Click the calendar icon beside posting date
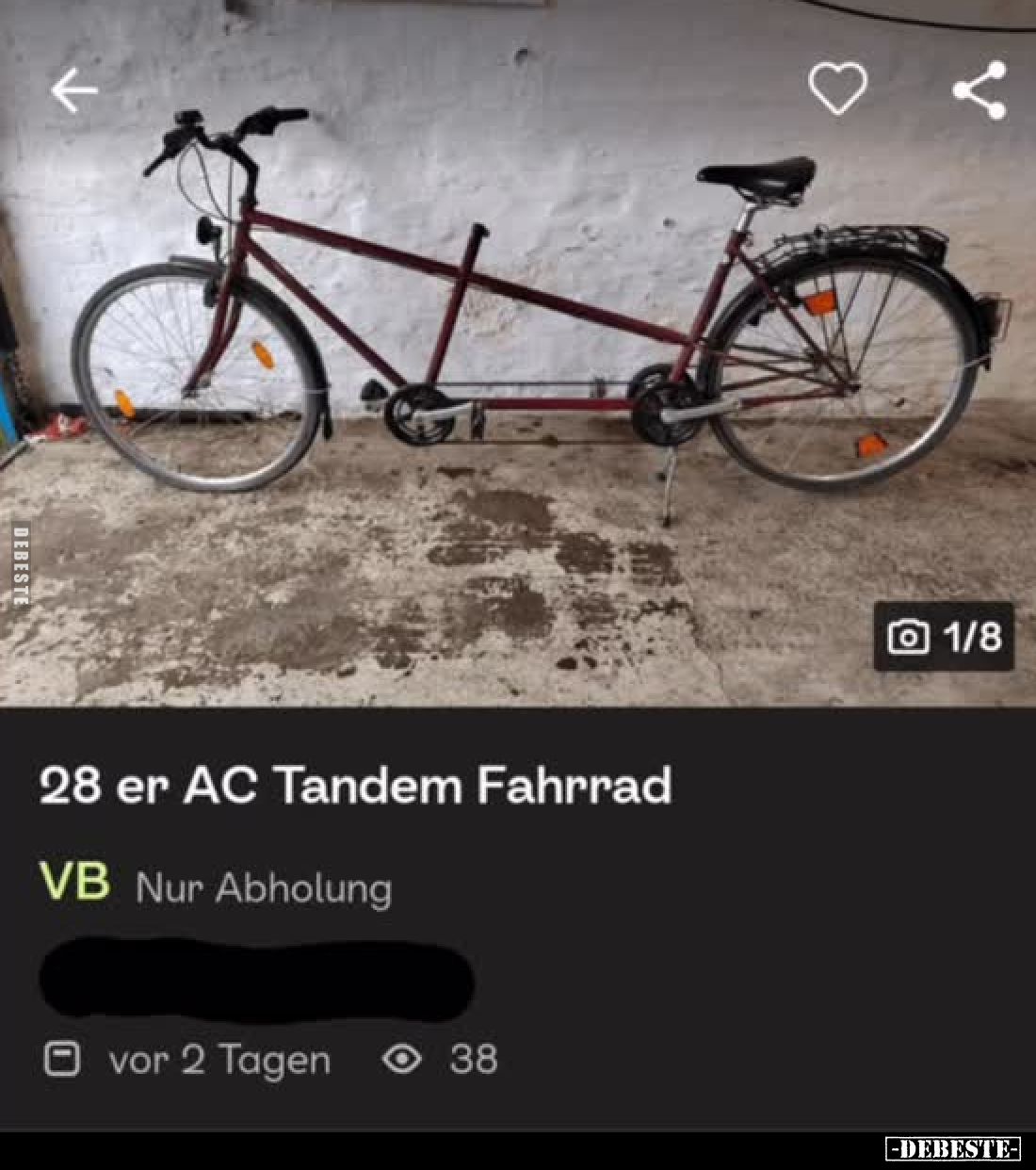Viewport: 1036px width, 1170px height. coord(64,1060)
